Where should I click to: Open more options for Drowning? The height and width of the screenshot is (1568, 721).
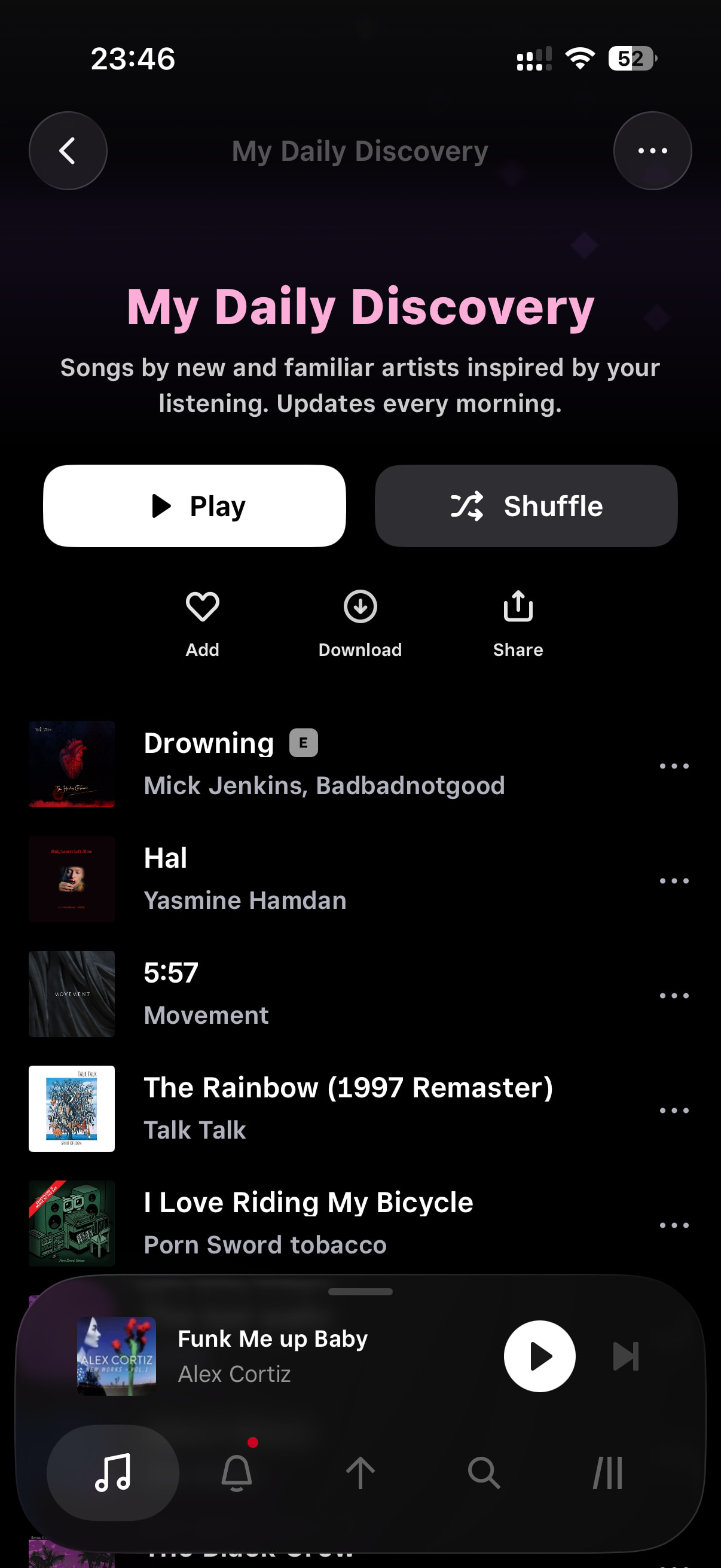coord(674,765)
